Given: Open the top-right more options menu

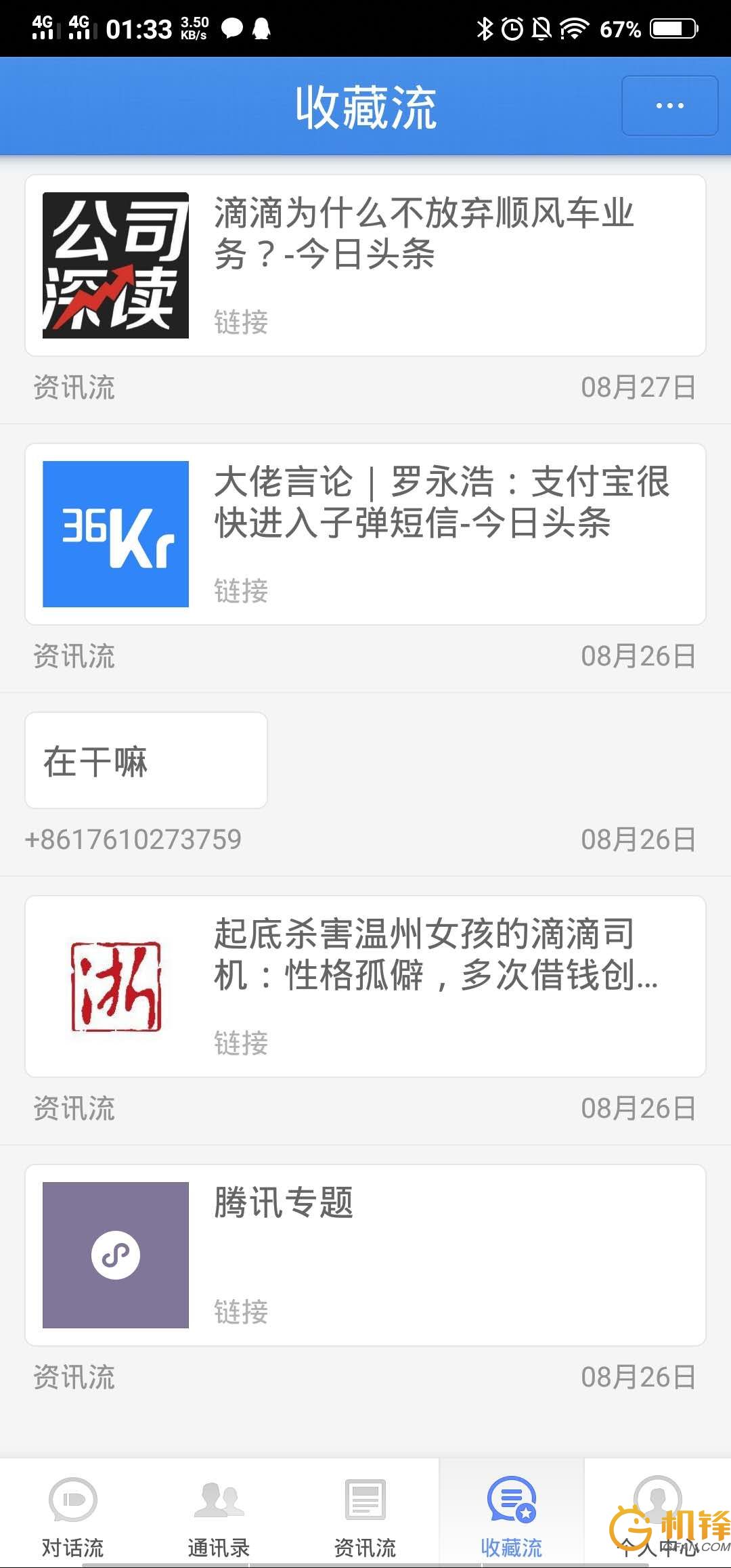Looking at the screenshot, I should (669, 105).
